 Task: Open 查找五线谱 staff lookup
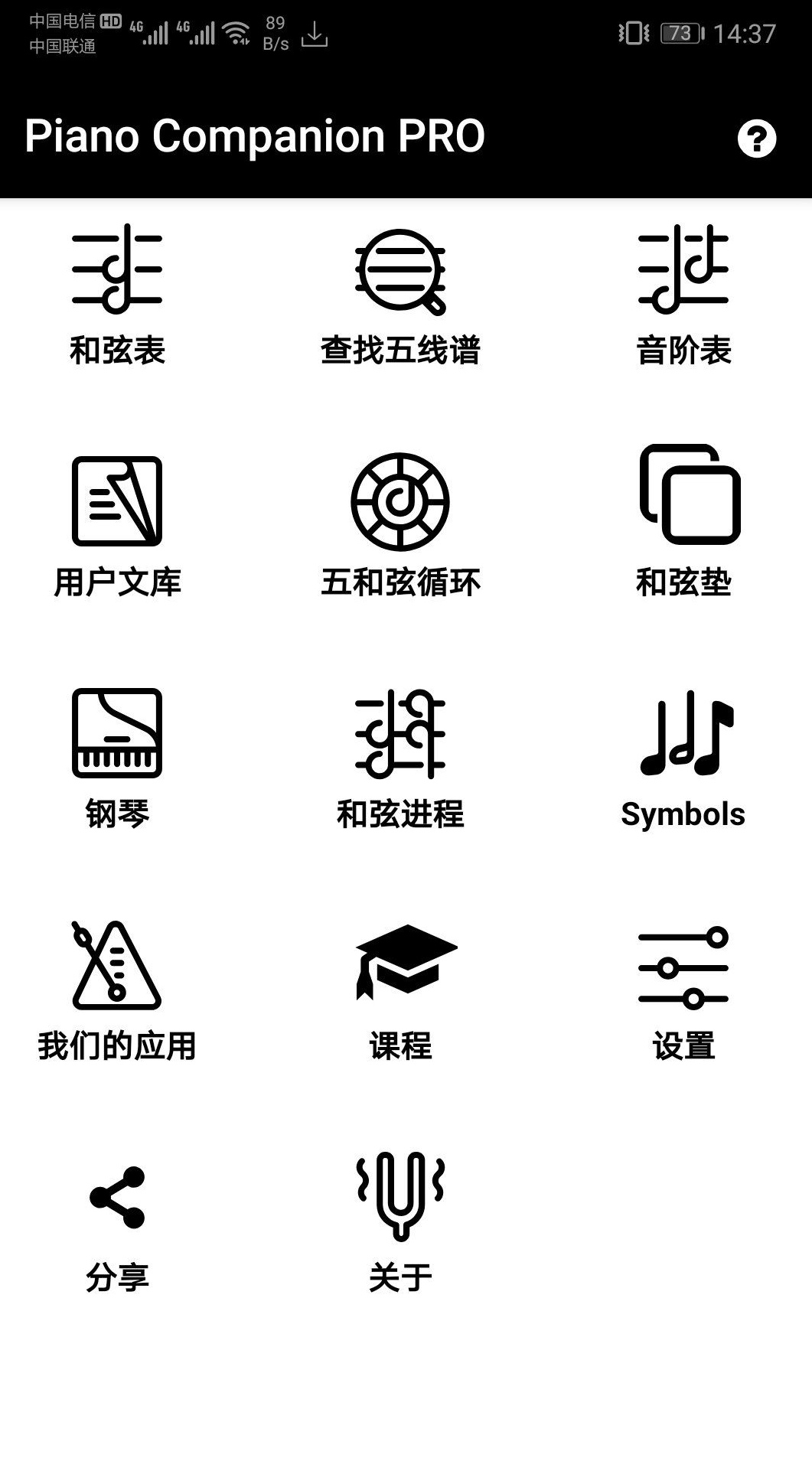point(400,296)
